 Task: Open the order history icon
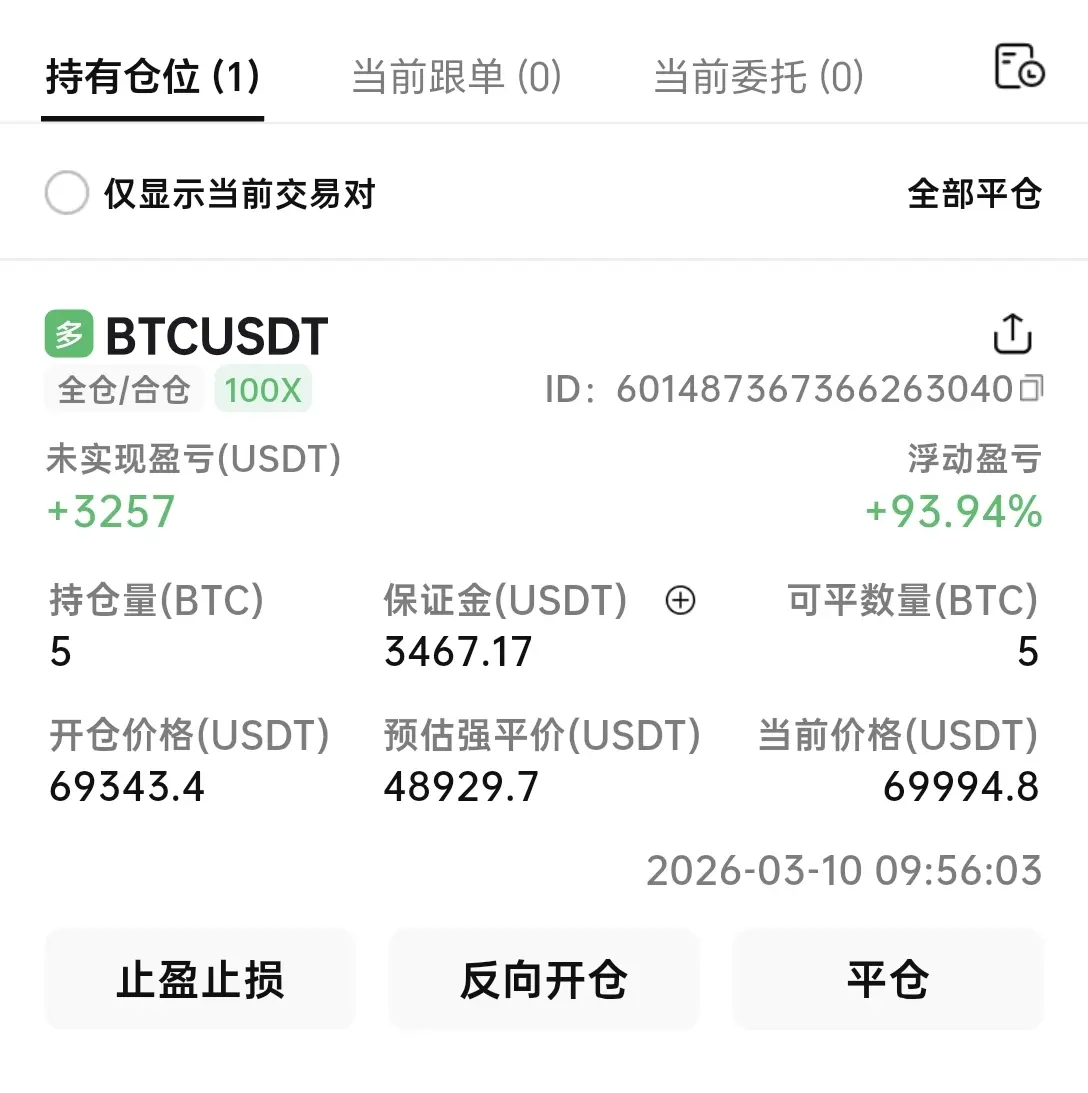click(1019, 67)
